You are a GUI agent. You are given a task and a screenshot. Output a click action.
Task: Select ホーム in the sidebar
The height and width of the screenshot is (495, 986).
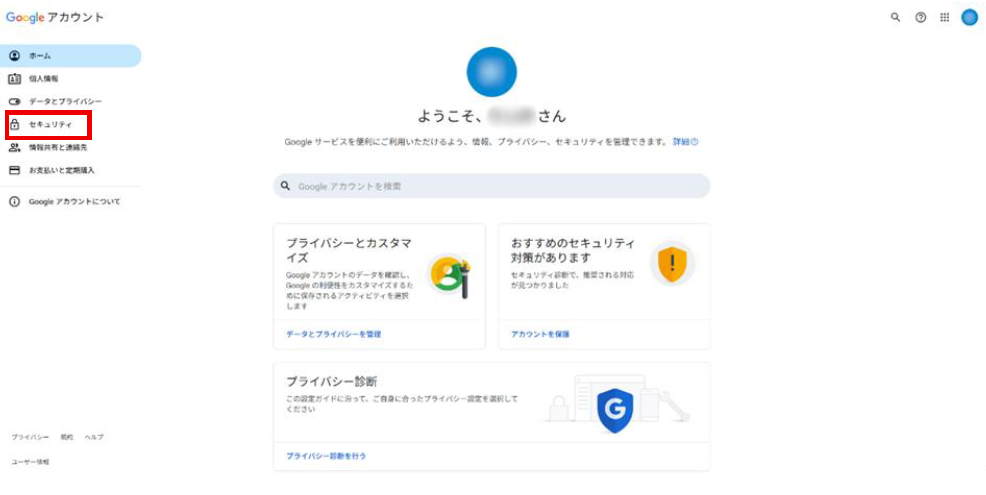40,56
